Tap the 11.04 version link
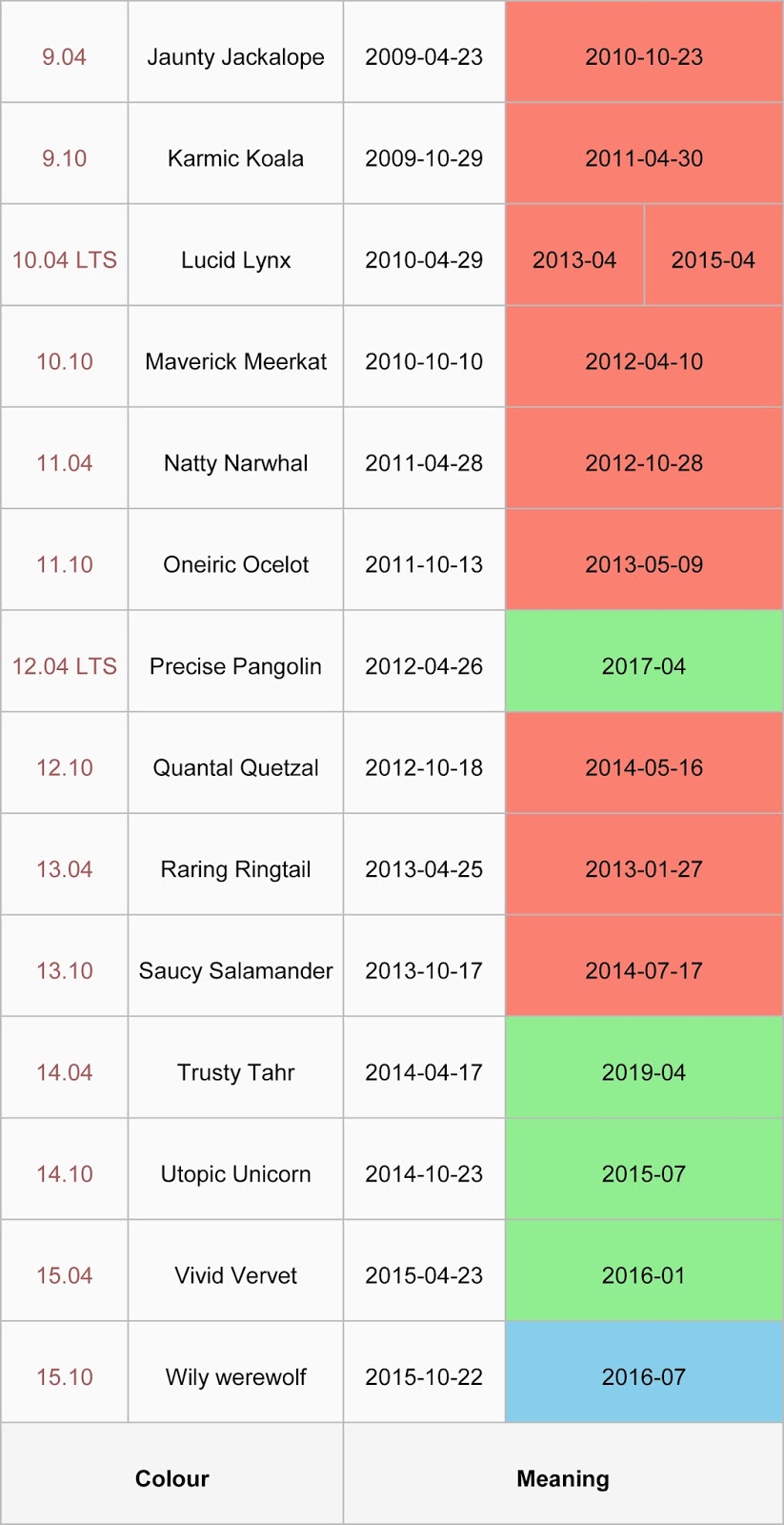The height and width of the screenshot is (1525, 784). pyautogui.click(x=64, y=463)
